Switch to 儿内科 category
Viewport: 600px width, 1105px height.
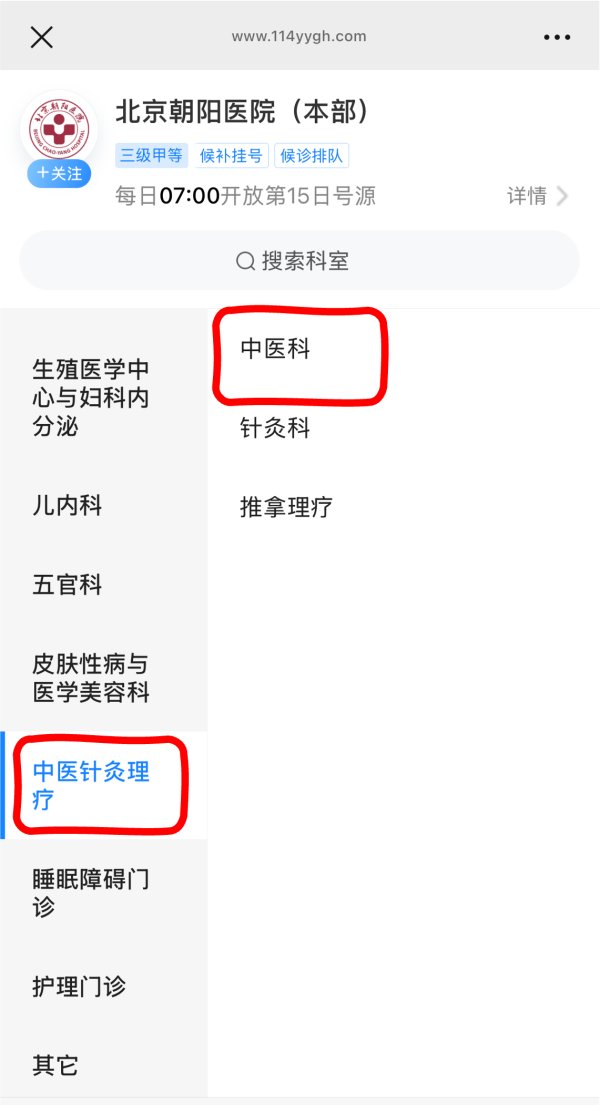104,505
